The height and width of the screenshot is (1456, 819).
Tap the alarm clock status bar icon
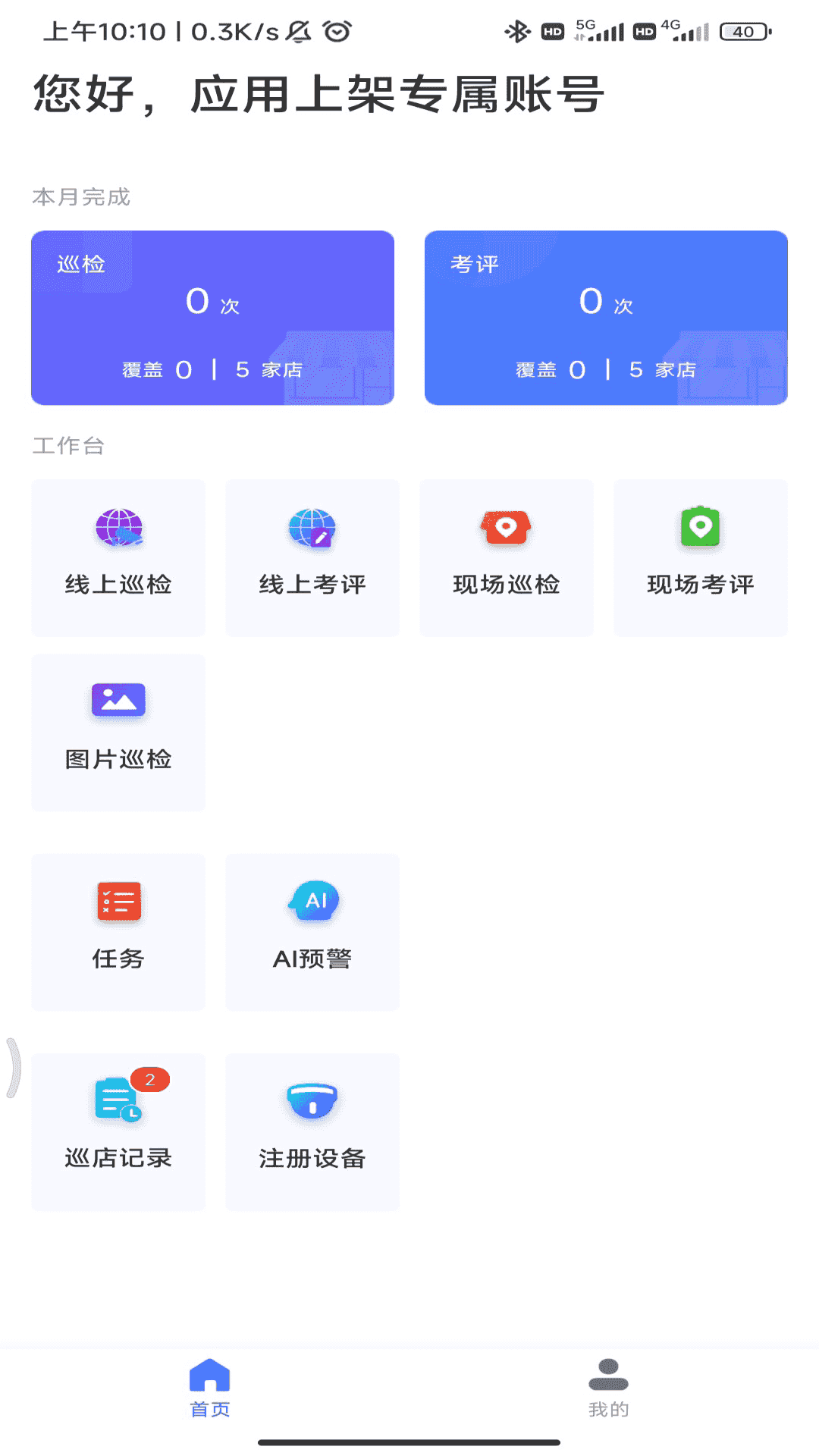[x=336, y=31]
